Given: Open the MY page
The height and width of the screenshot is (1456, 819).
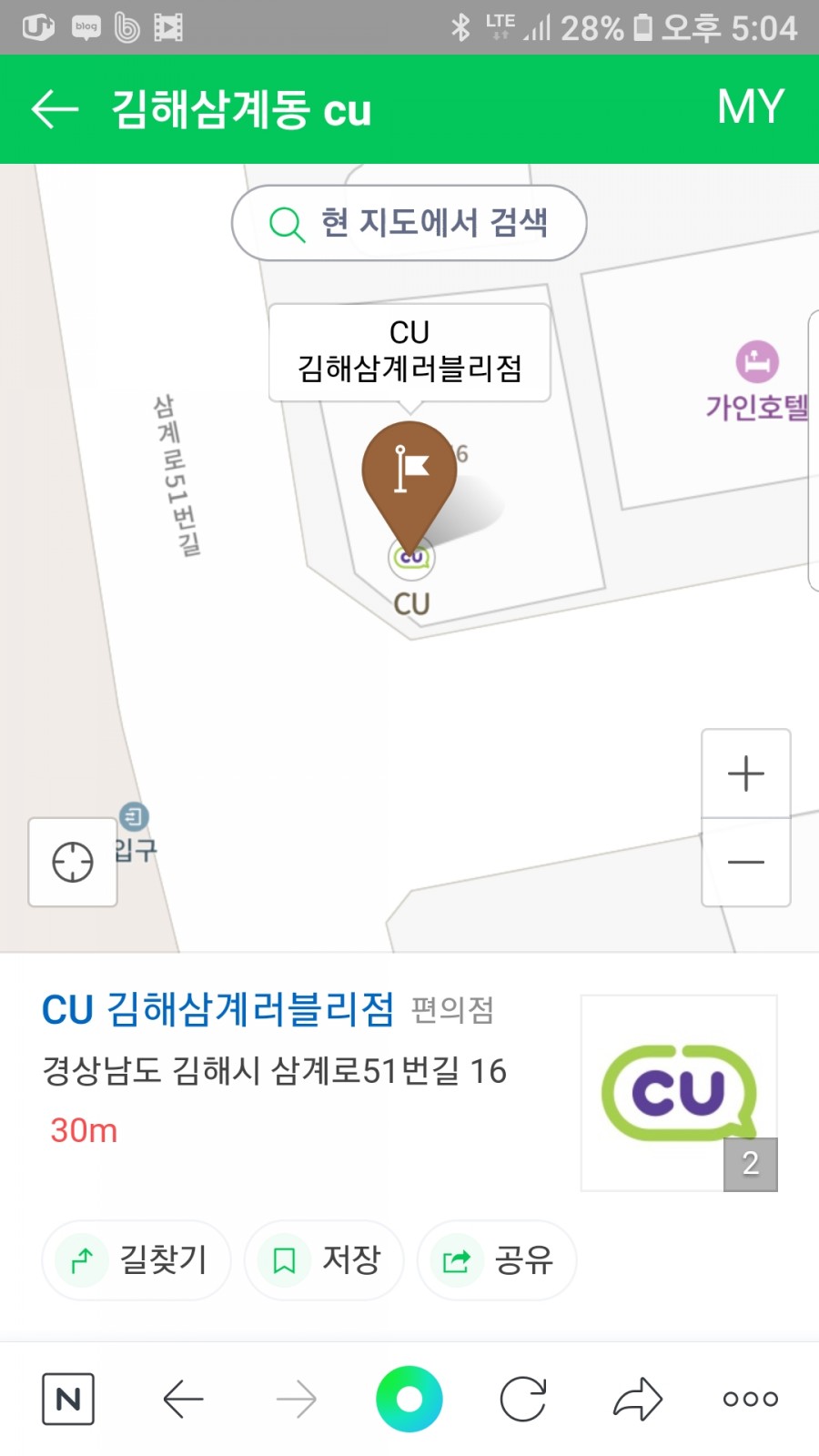Looking at the screenshot, I should 750,107.
